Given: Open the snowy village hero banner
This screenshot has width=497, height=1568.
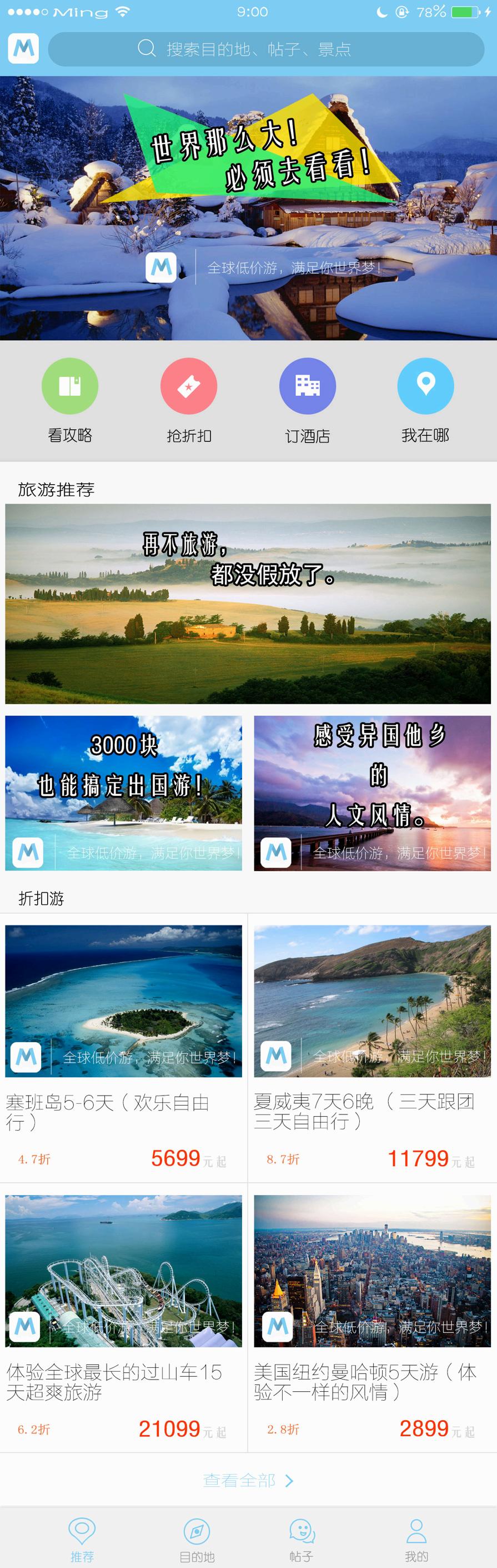Looking at the screenshot, I should point(248,207).
